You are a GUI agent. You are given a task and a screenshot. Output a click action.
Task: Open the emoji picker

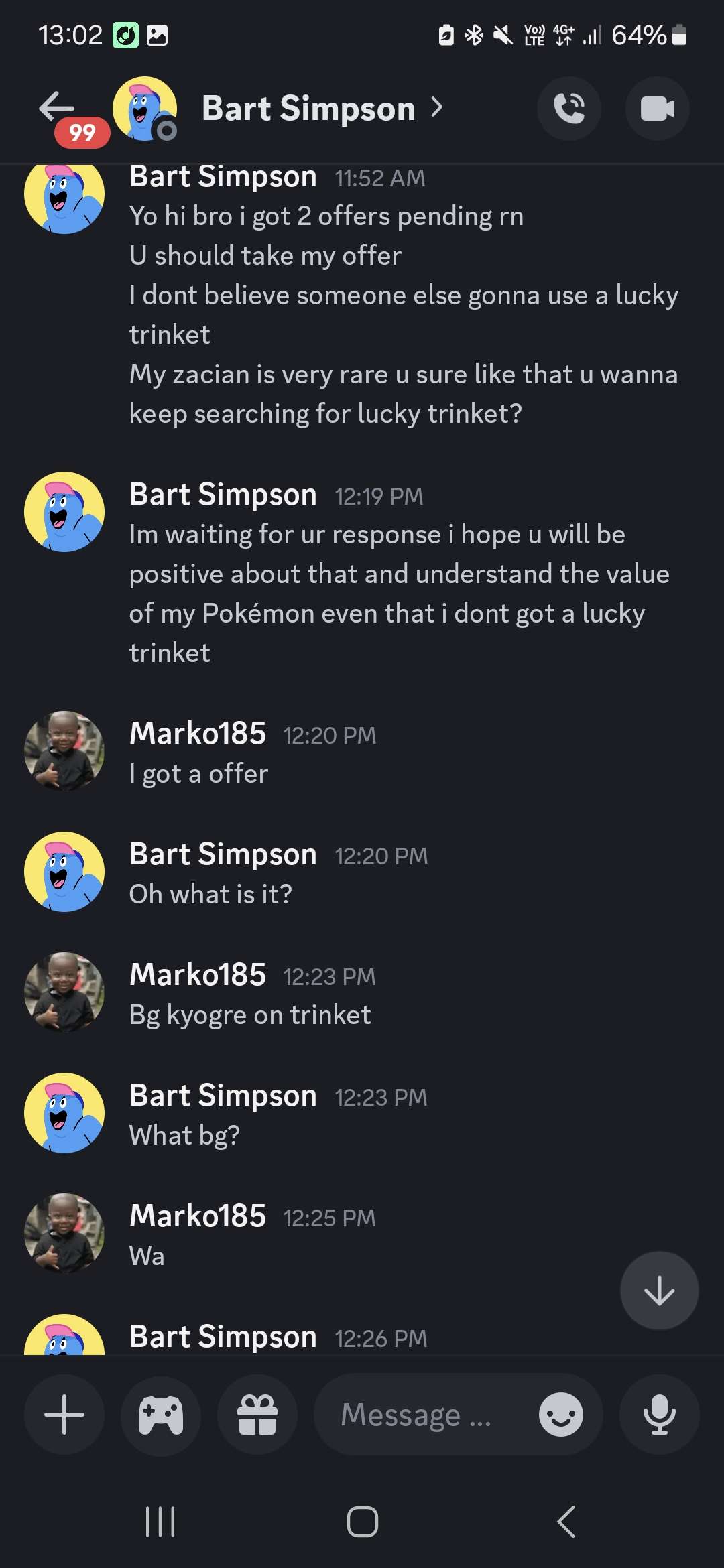click(x=560, y=1415)
